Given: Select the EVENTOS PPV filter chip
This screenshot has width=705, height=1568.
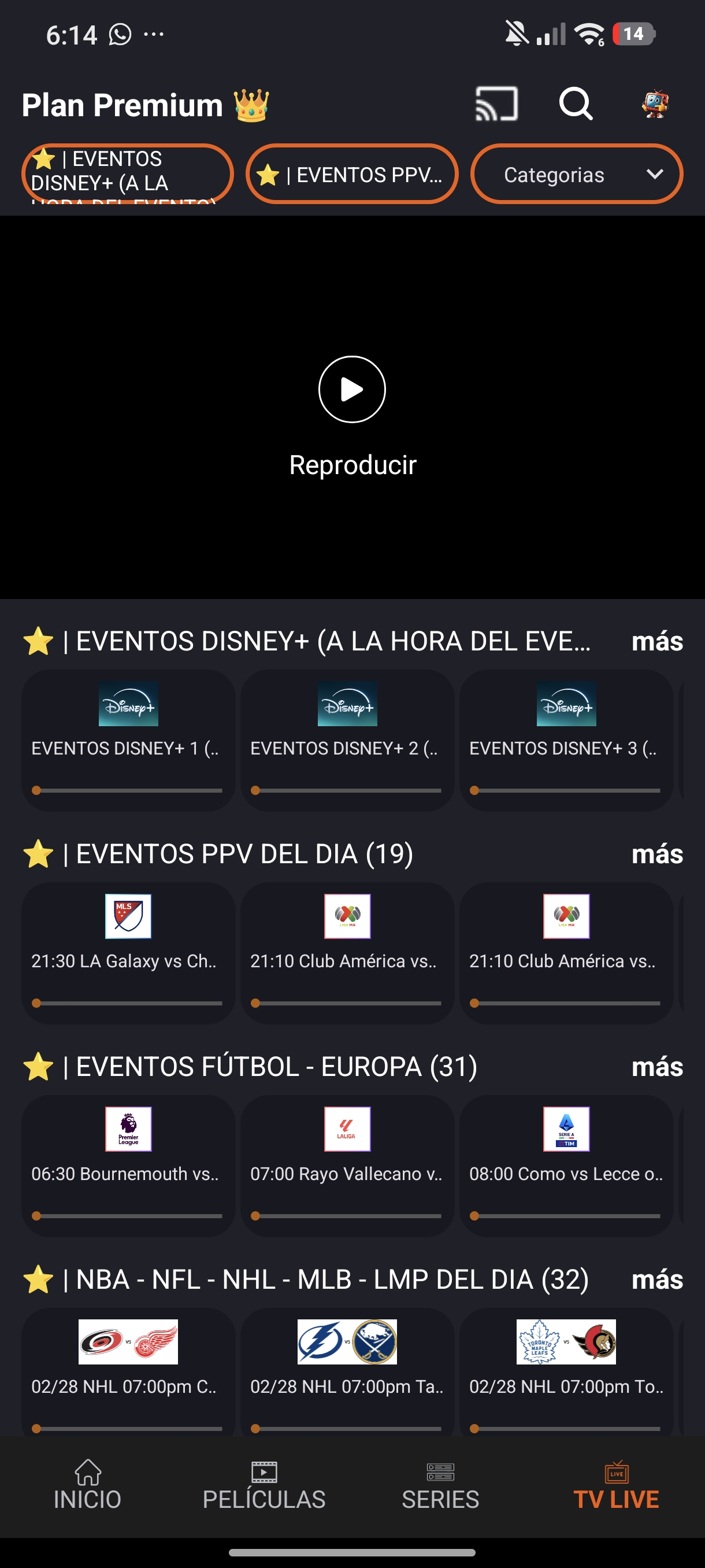Looking at the screenshot, I should (351, 174).
